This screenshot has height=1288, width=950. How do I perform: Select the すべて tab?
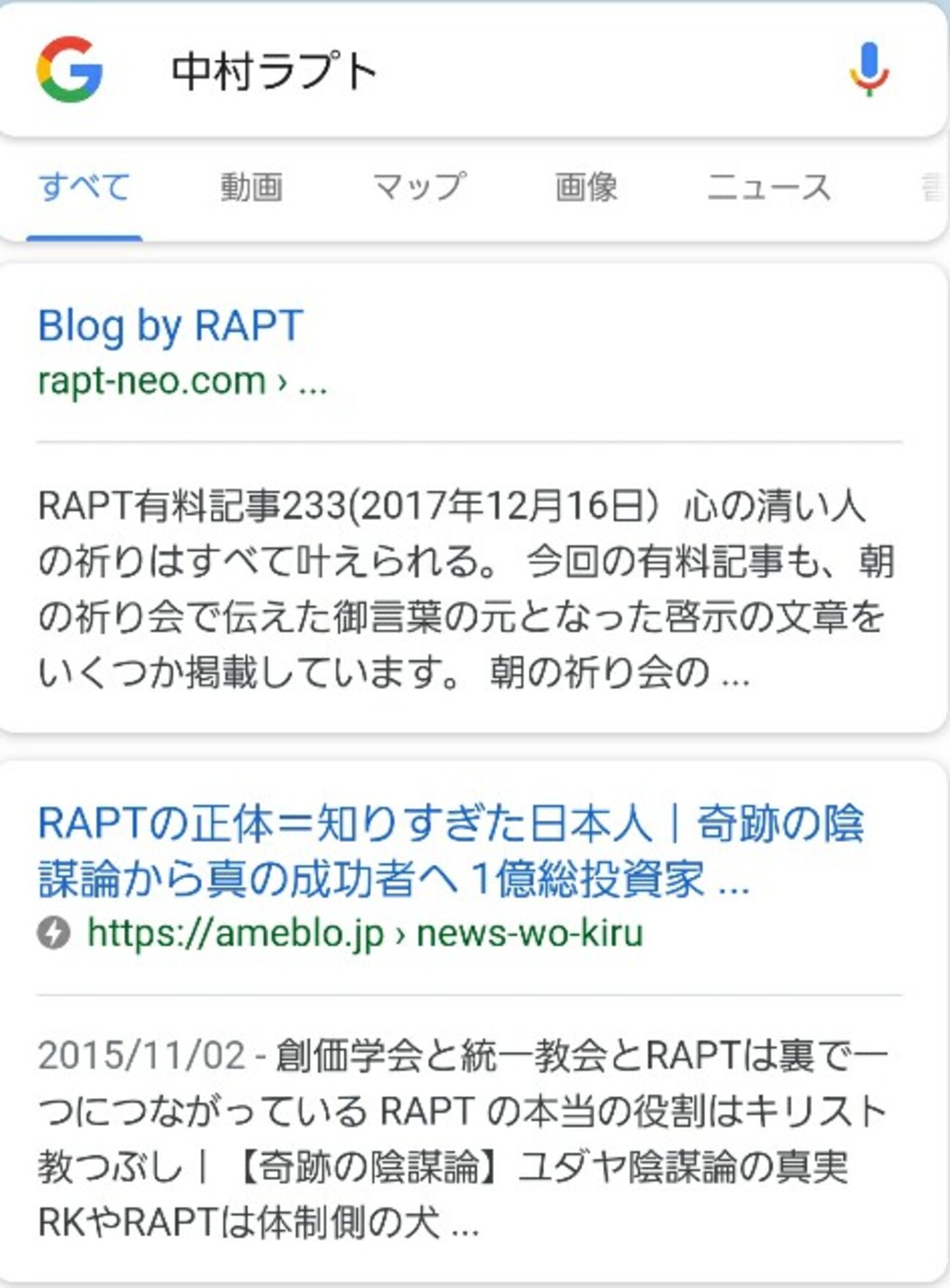point(85,188)
